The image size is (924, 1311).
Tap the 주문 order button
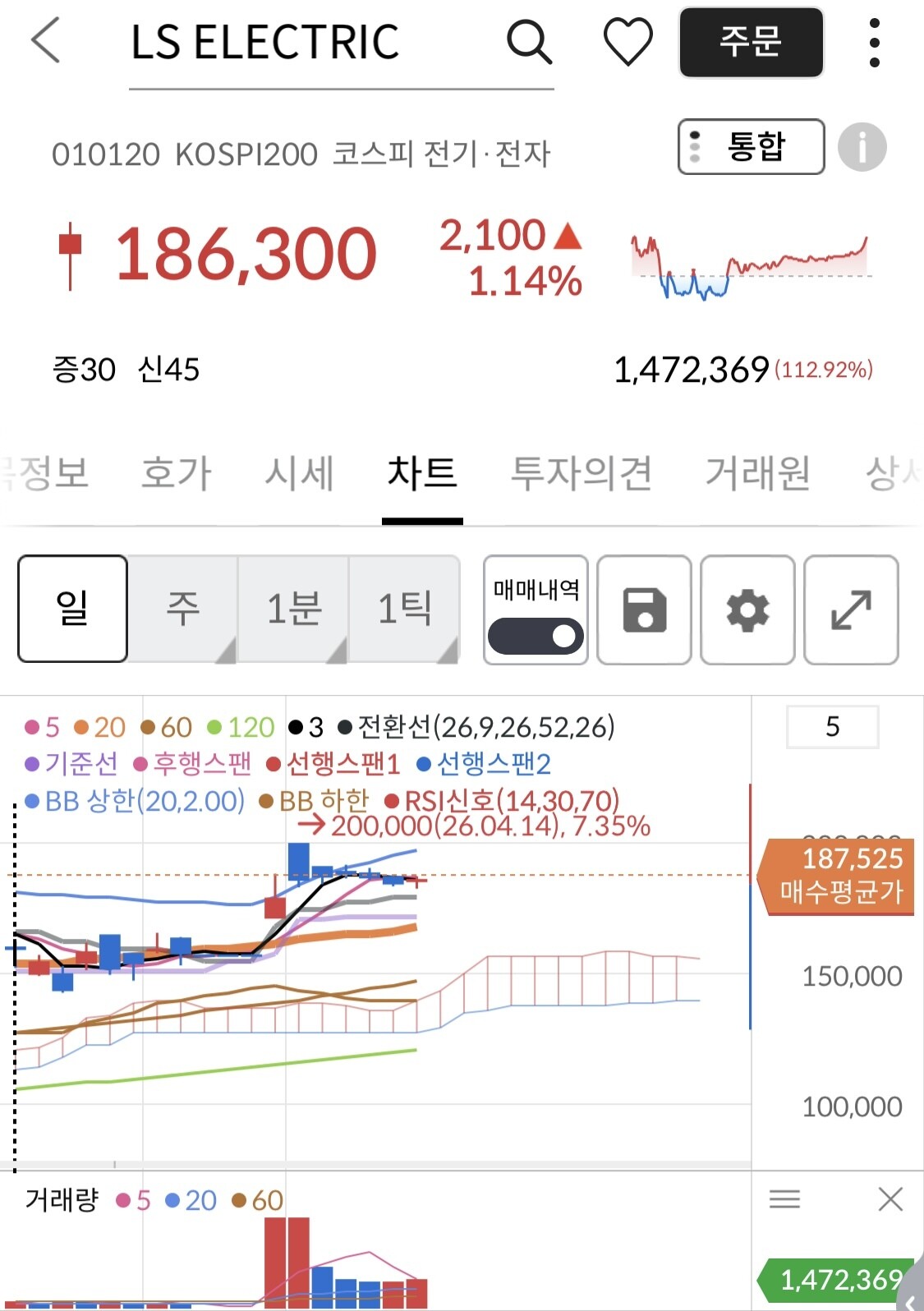coord(751,42)
